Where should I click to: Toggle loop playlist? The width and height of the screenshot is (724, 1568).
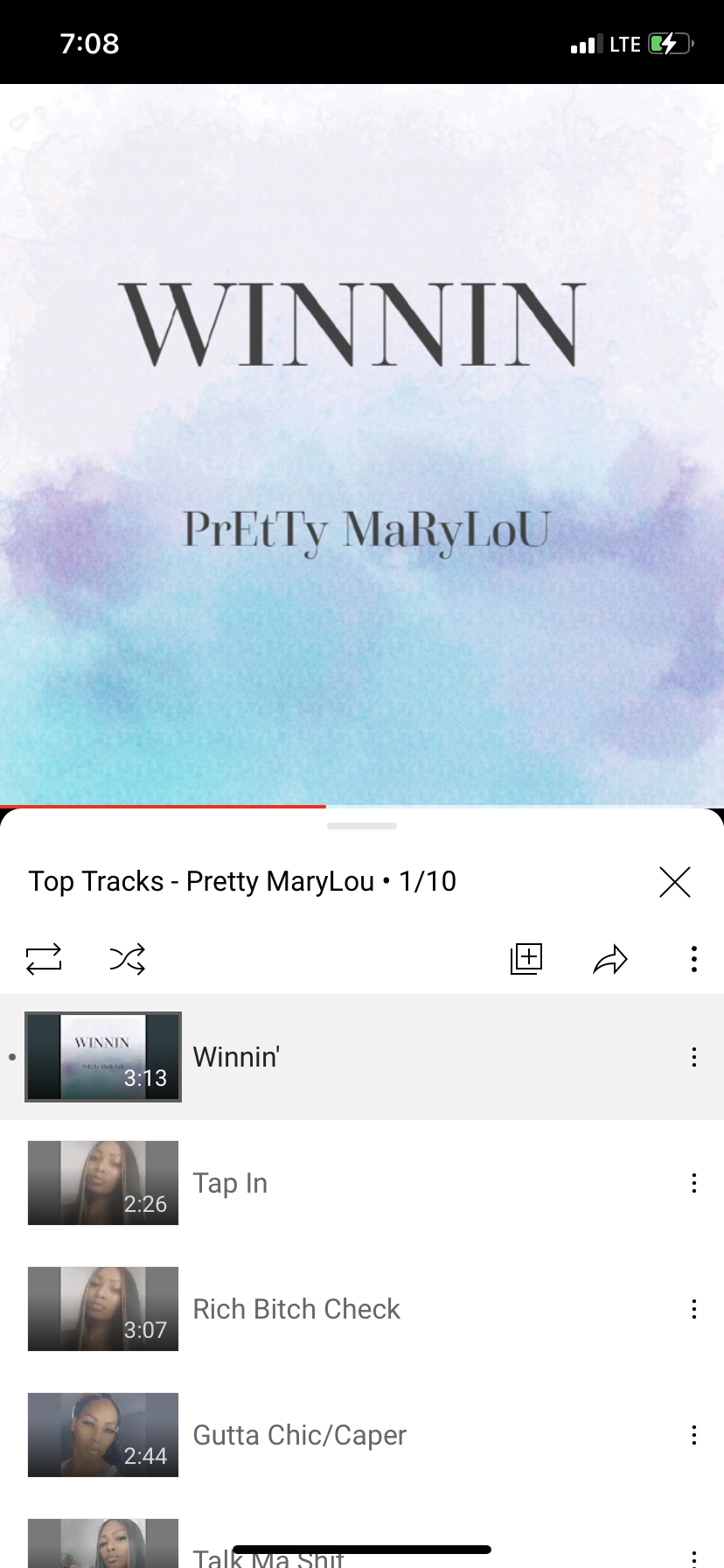(x=44, y=959)
